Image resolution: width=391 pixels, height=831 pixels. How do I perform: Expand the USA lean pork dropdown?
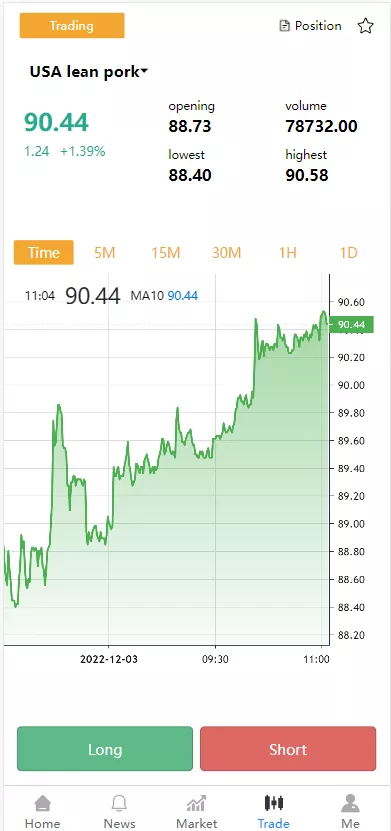(88, 72)
